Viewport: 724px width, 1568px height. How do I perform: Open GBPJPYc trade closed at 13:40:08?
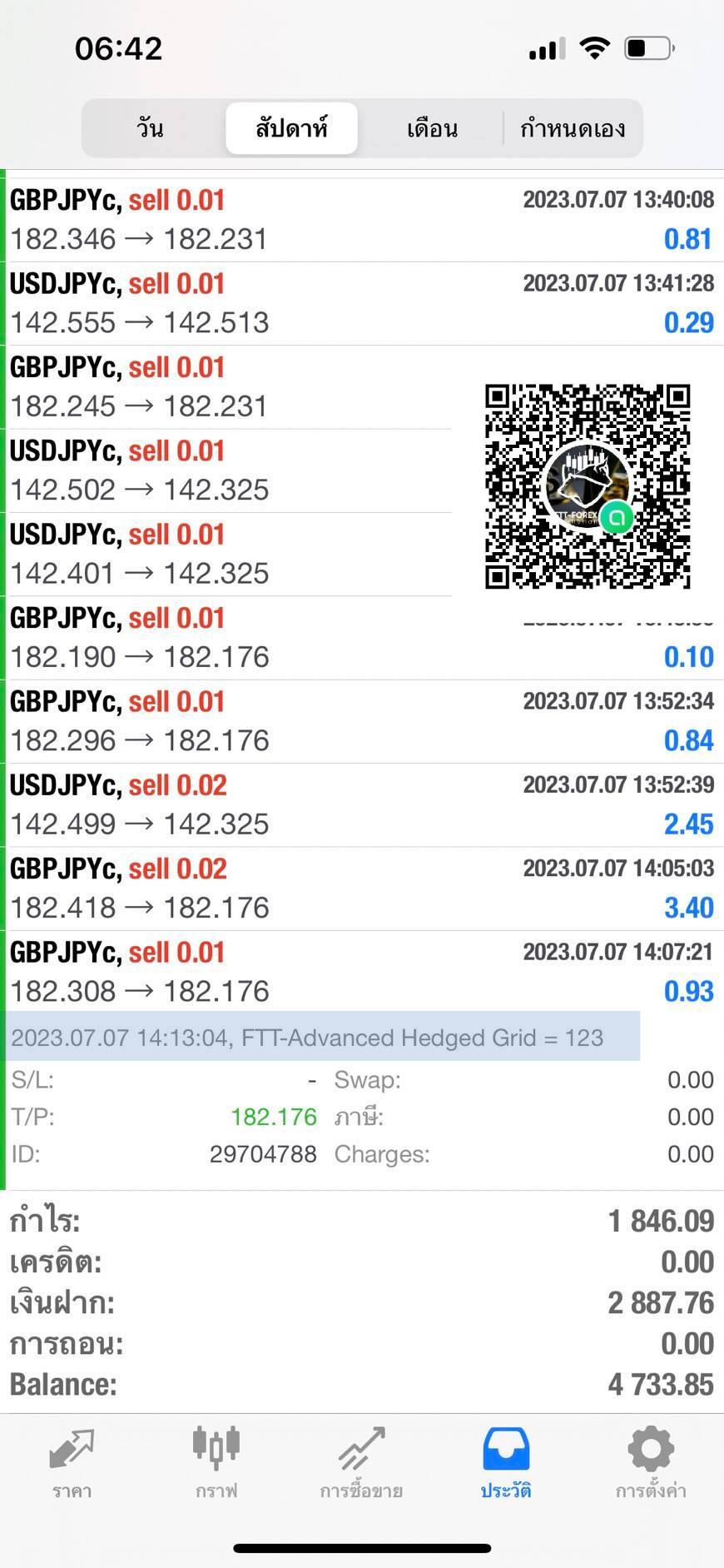pos(362,221)
